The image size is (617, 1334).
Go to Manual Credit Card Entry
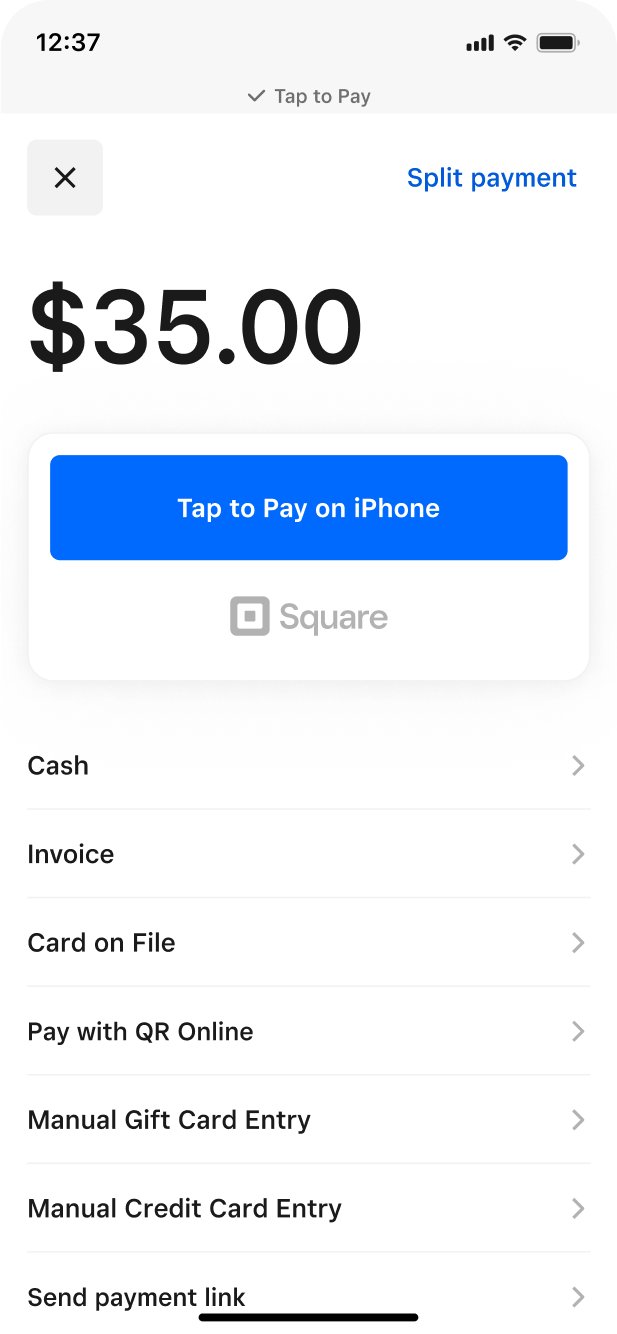308,1209
